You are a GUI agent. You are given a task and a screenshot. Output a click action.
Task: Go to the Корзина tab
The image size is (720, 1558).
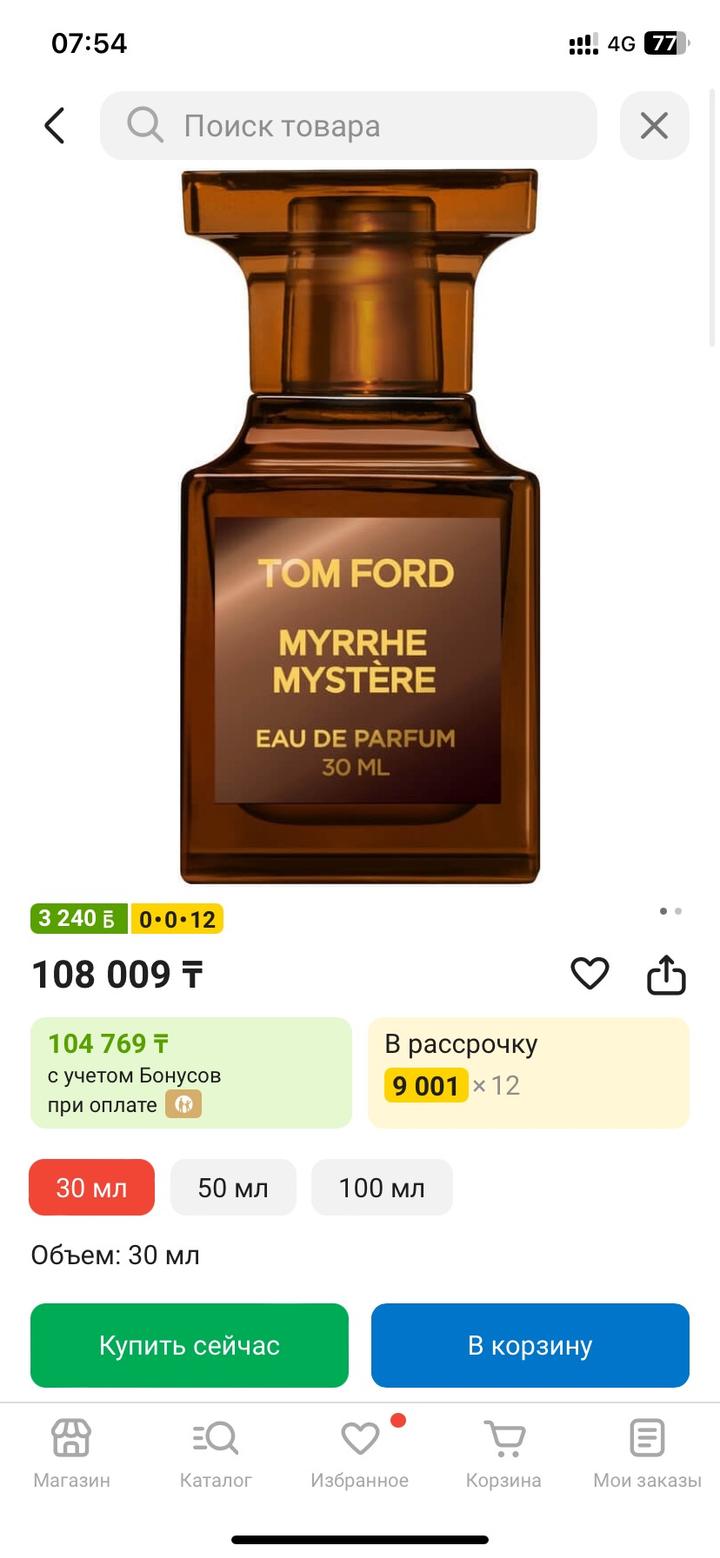click(504, 1453)
